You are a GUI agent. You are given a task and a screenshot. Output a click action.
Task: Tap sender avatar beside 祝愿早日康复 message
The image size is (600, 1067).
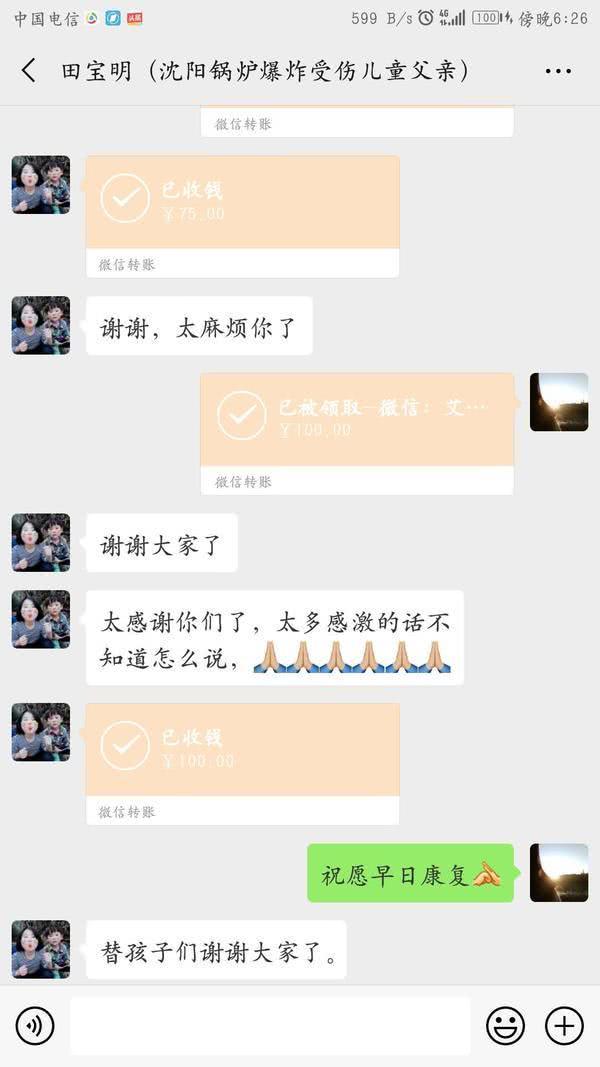(x=558, y=872)
